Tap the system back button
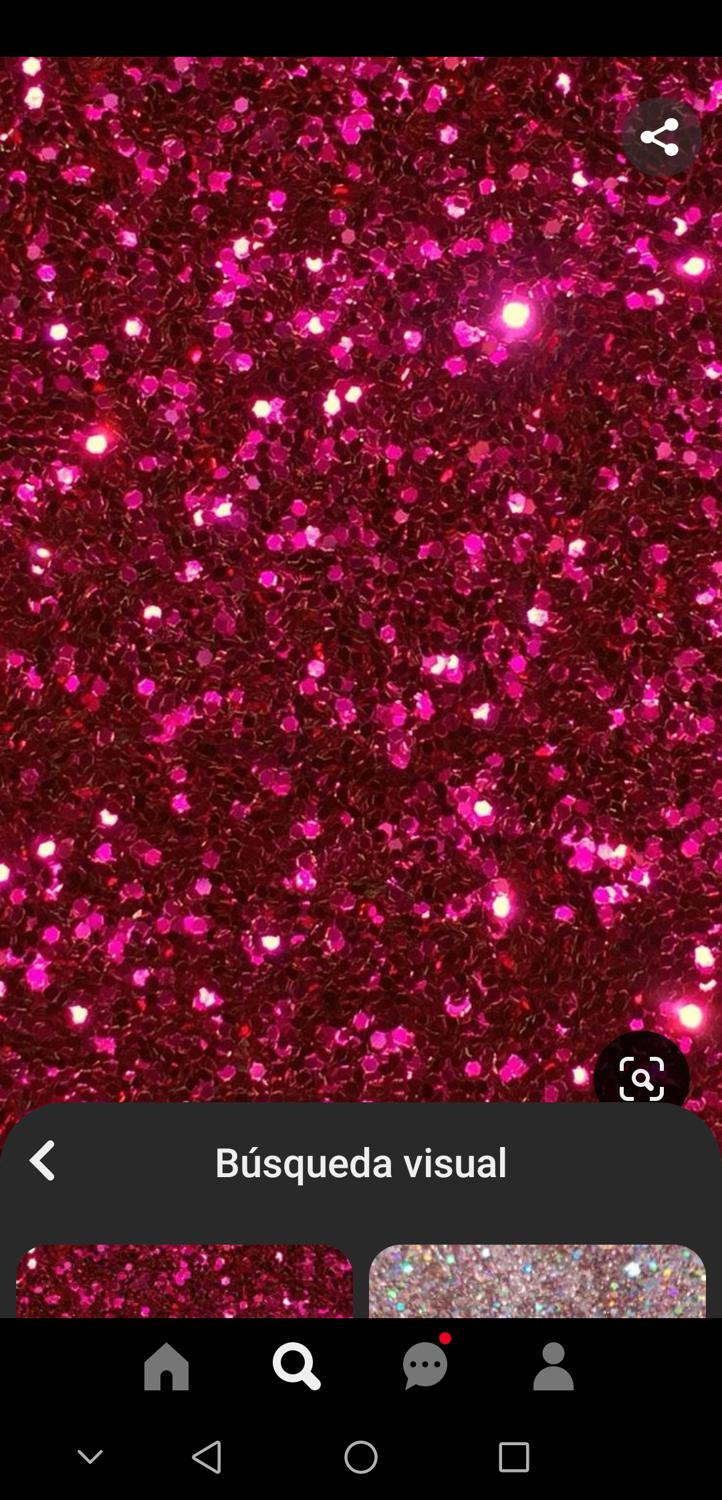Image resolution: width=722 pixels, height=1500 pixels. point(207,1457)
